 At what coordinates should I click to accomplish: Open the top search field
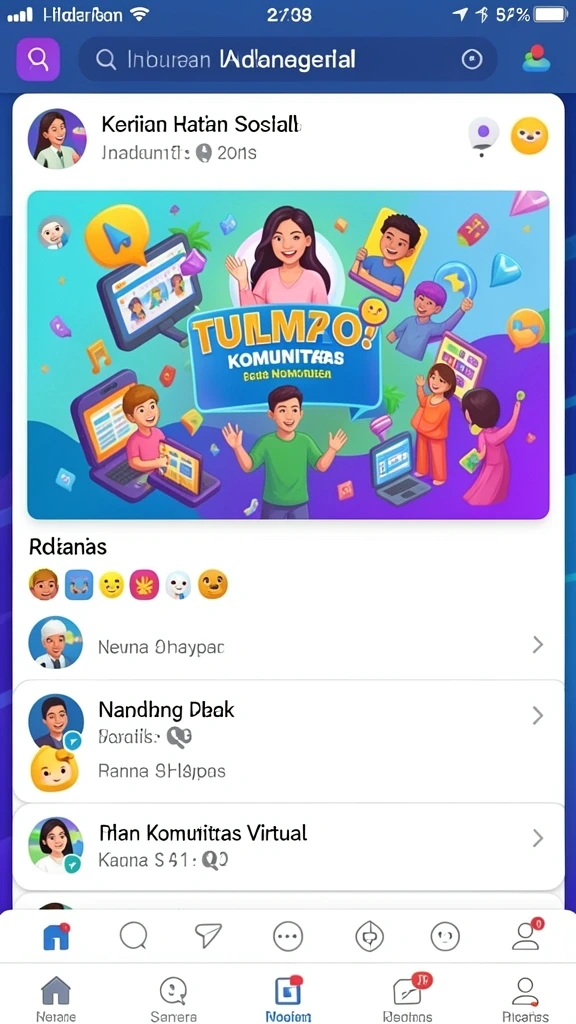point(287,60)
